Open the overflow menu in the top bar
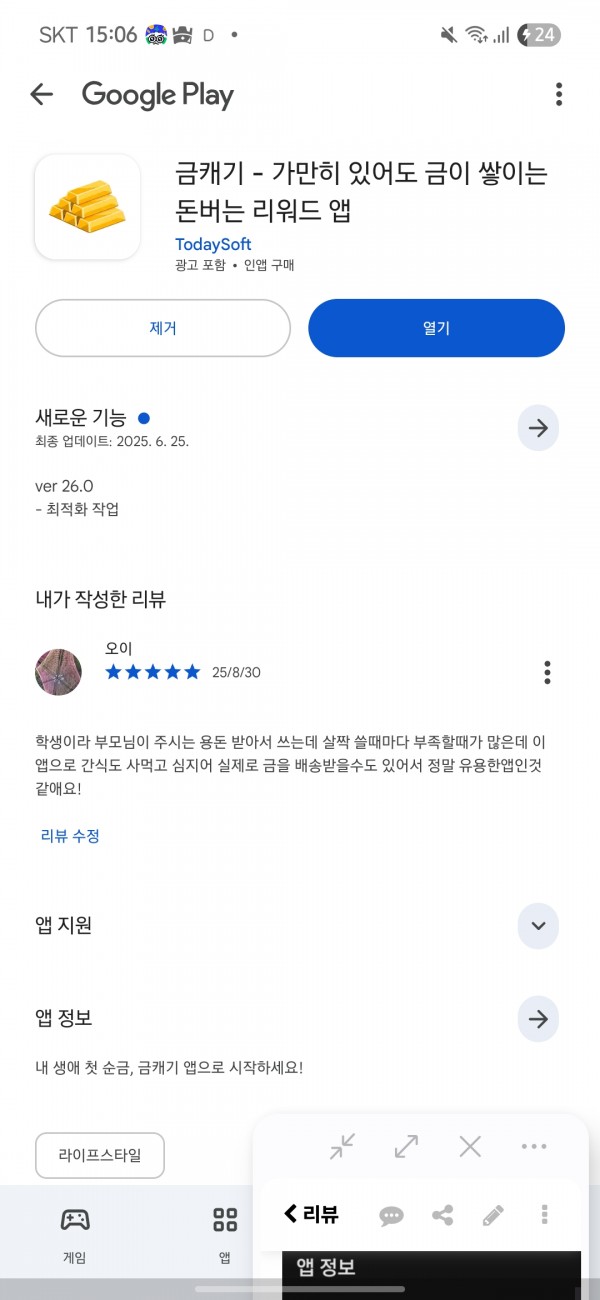This screenshot has width=600, height=1300. point(559,95)
